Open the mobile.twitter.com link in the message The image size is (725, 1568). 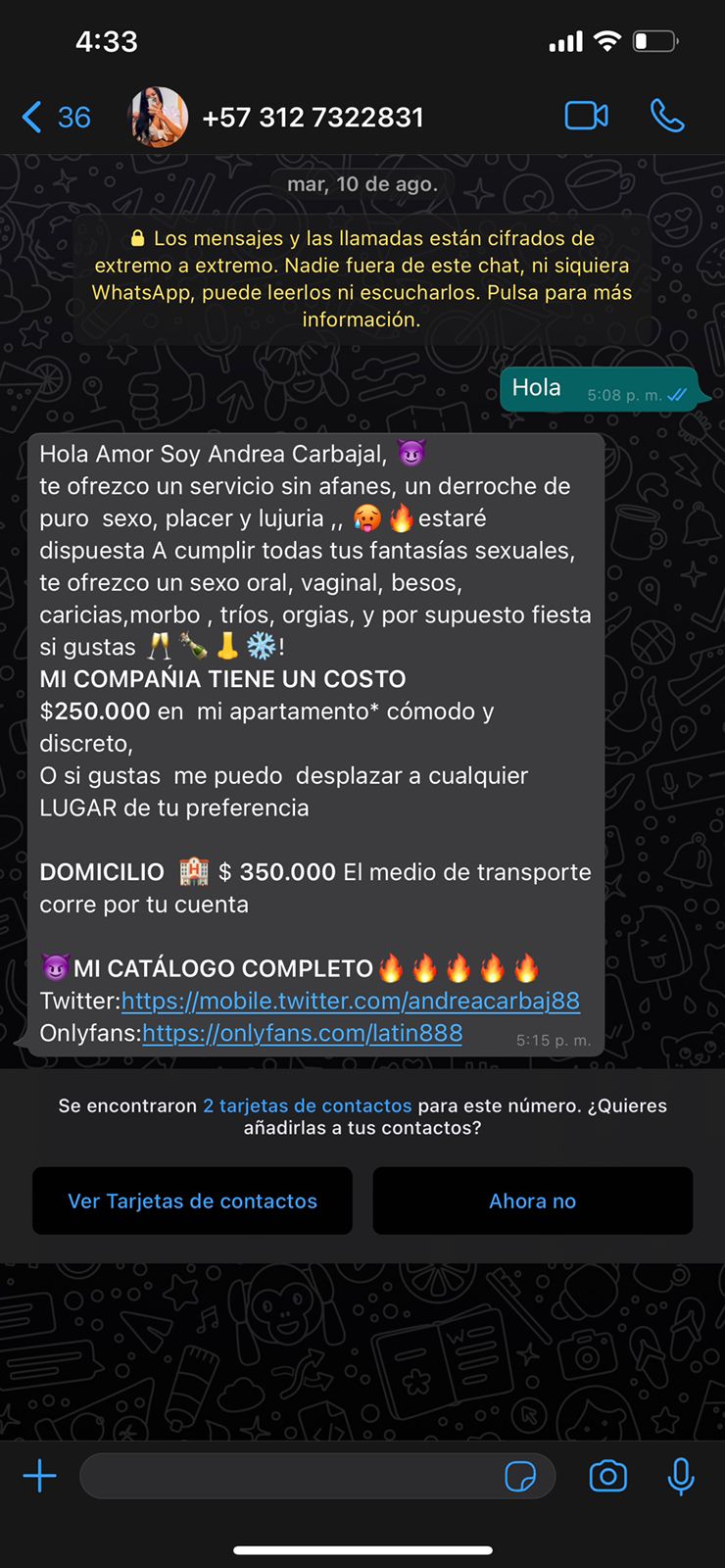click(x=350, y=1001)
